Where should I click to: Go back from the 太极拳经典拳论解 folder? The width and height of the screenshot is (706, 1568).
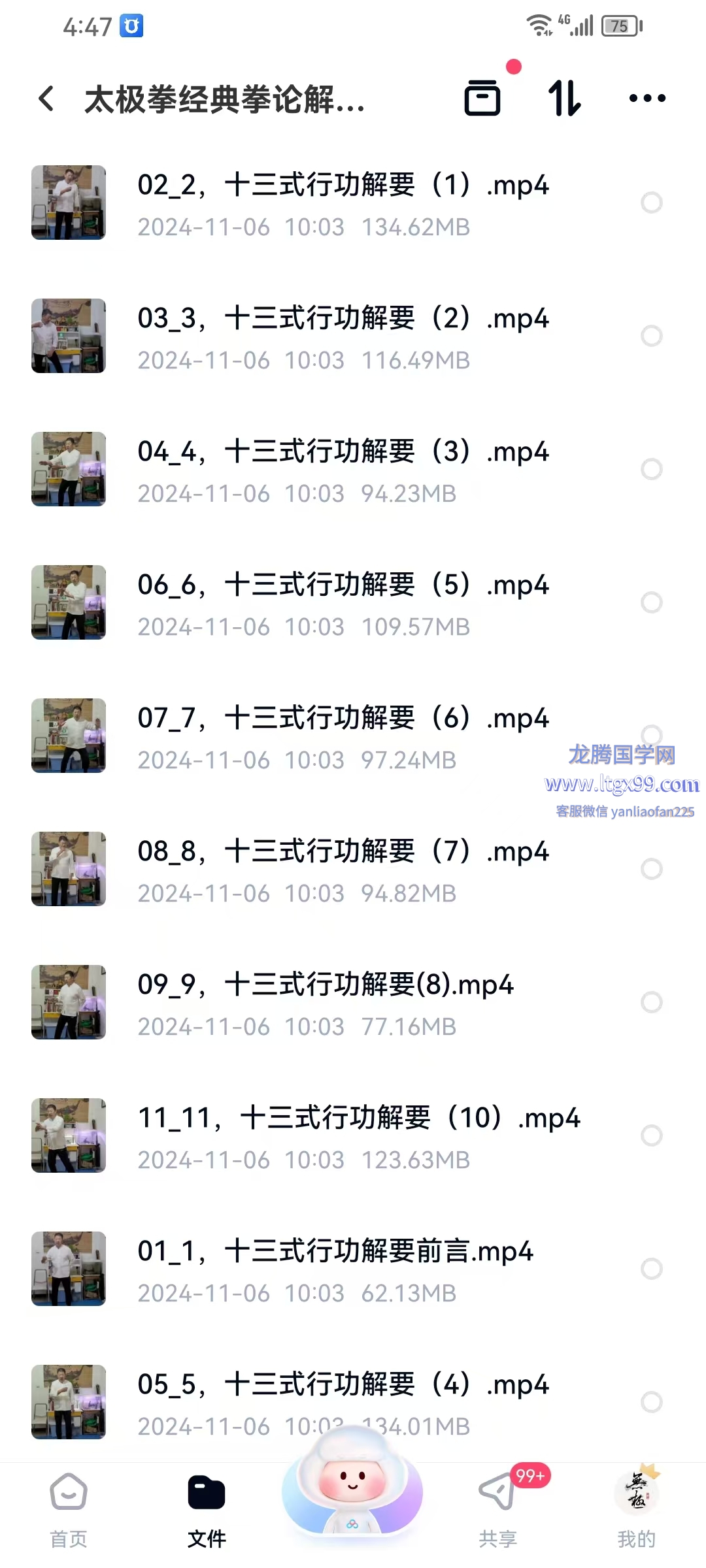click(46, 99)
